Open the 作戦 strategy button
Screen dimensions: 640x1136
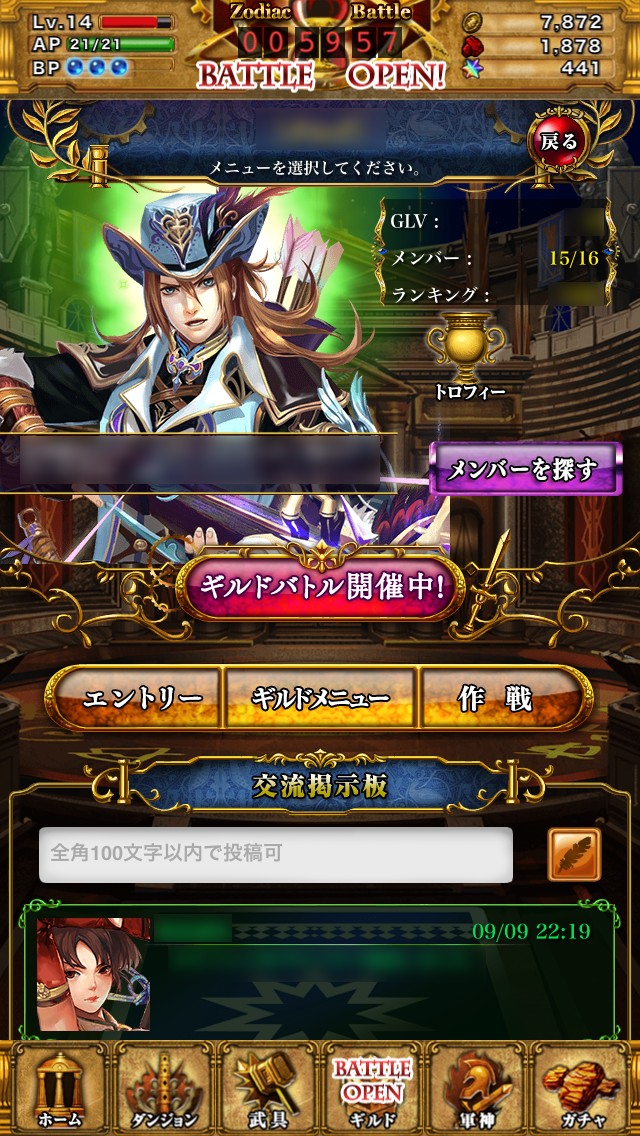[497, 699]
